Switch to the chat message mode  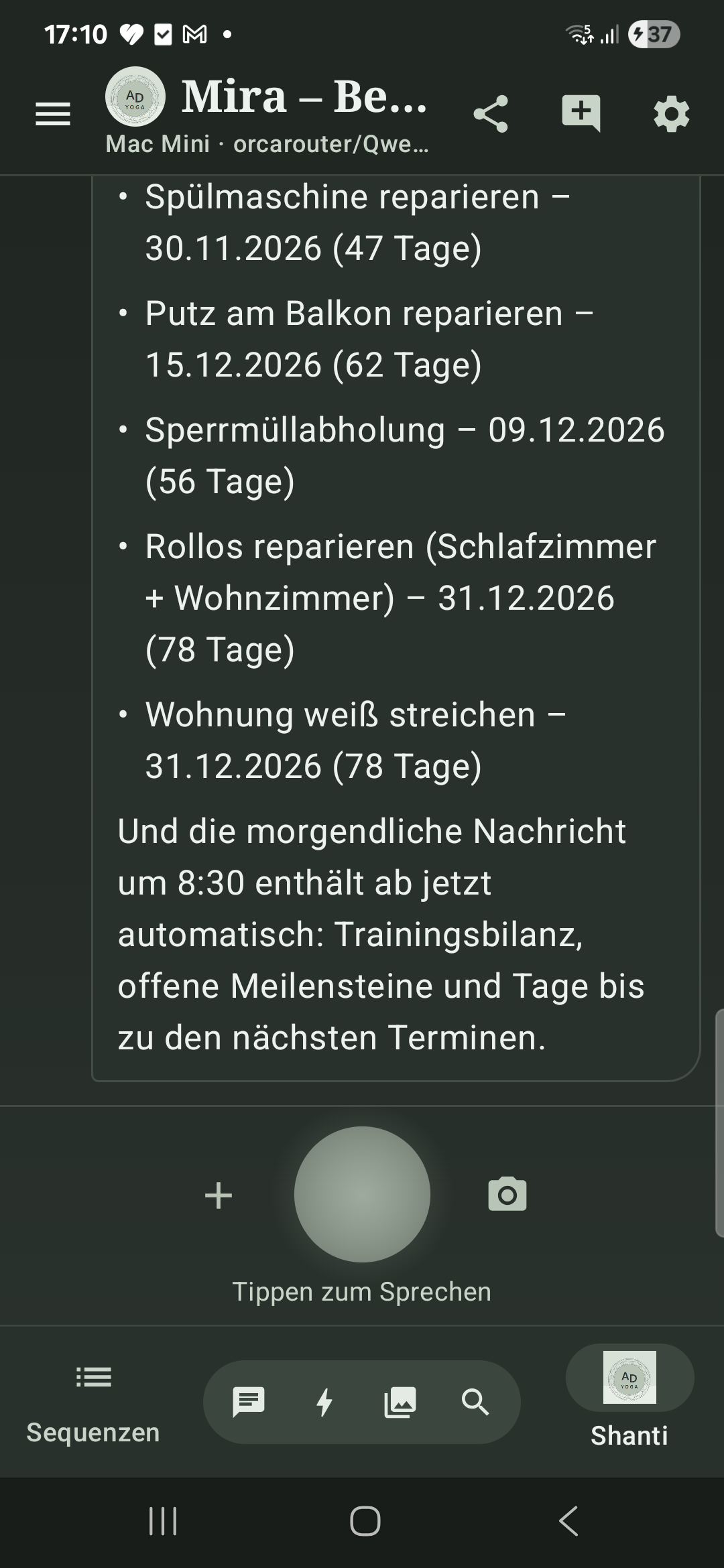pyautogui.click(x=249, y=1402)
